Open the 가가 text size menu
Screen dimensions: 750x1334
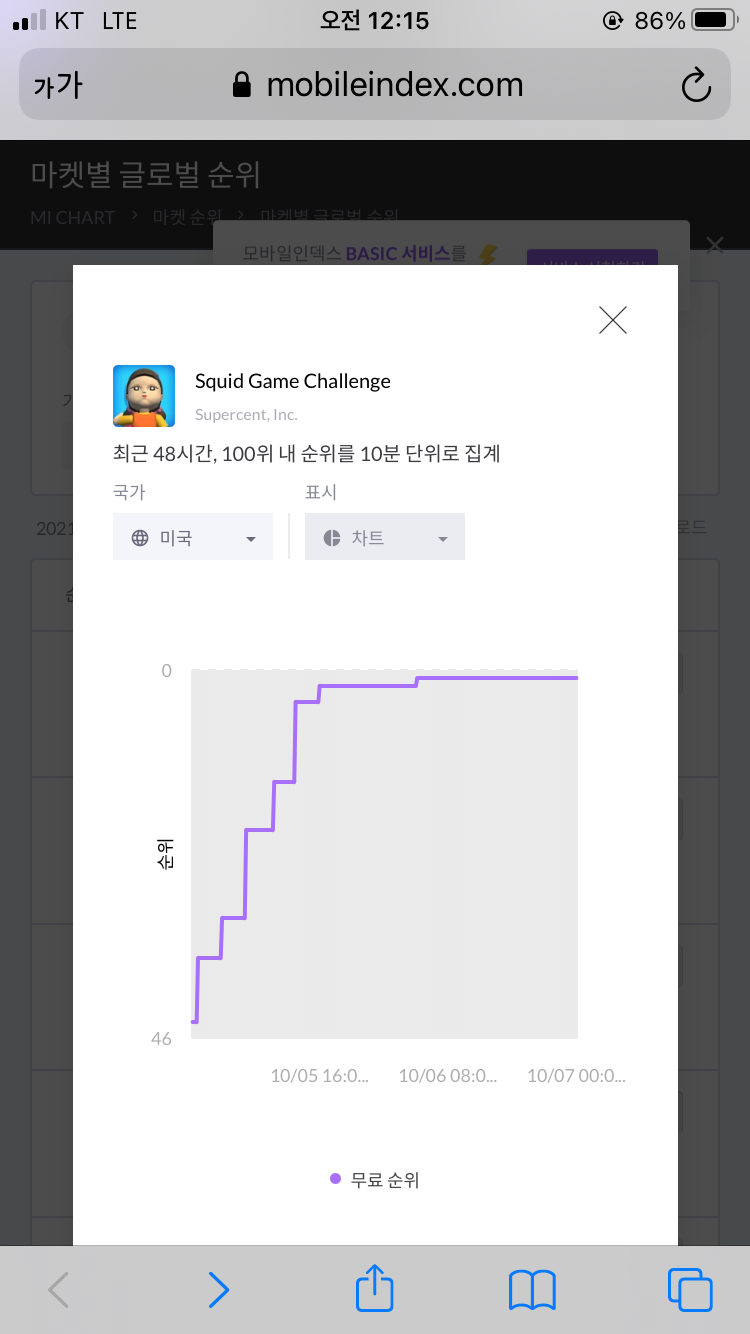click(57, 85)
